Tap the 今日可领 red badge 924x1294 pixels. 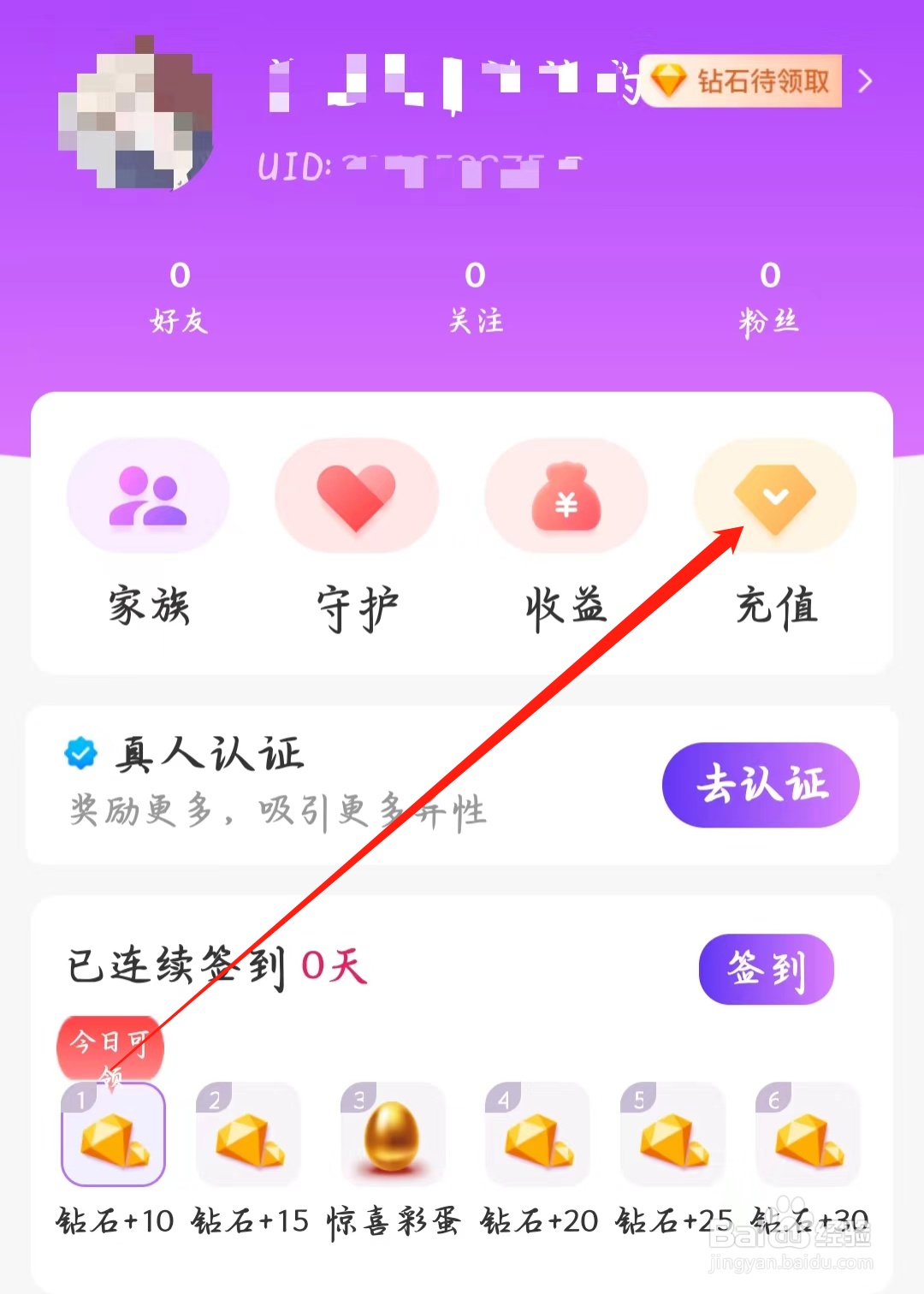[110, 1046]
